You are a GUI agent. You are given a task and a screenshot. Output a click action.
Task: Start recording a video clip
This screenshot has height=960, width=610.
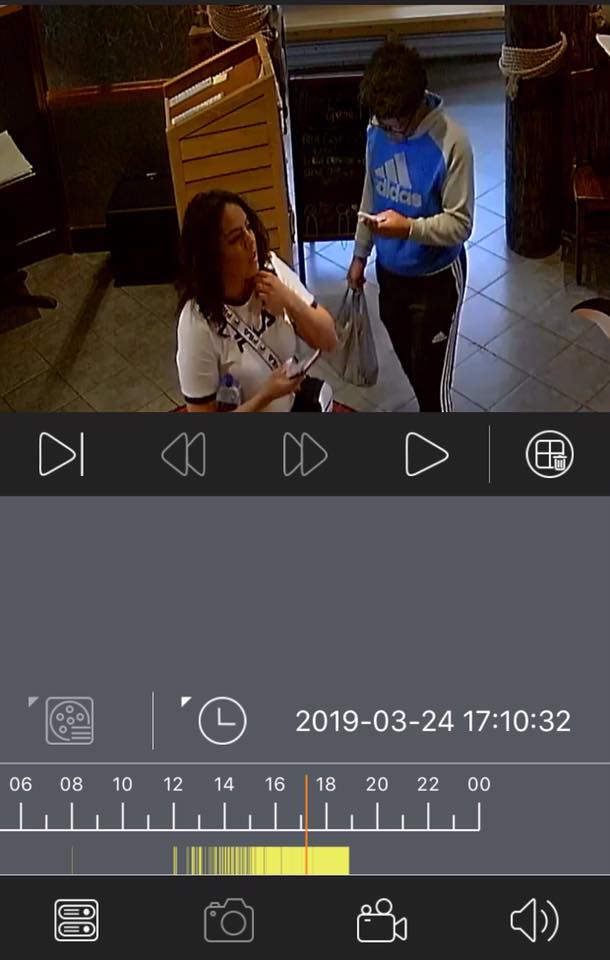[x=381, y=920]
